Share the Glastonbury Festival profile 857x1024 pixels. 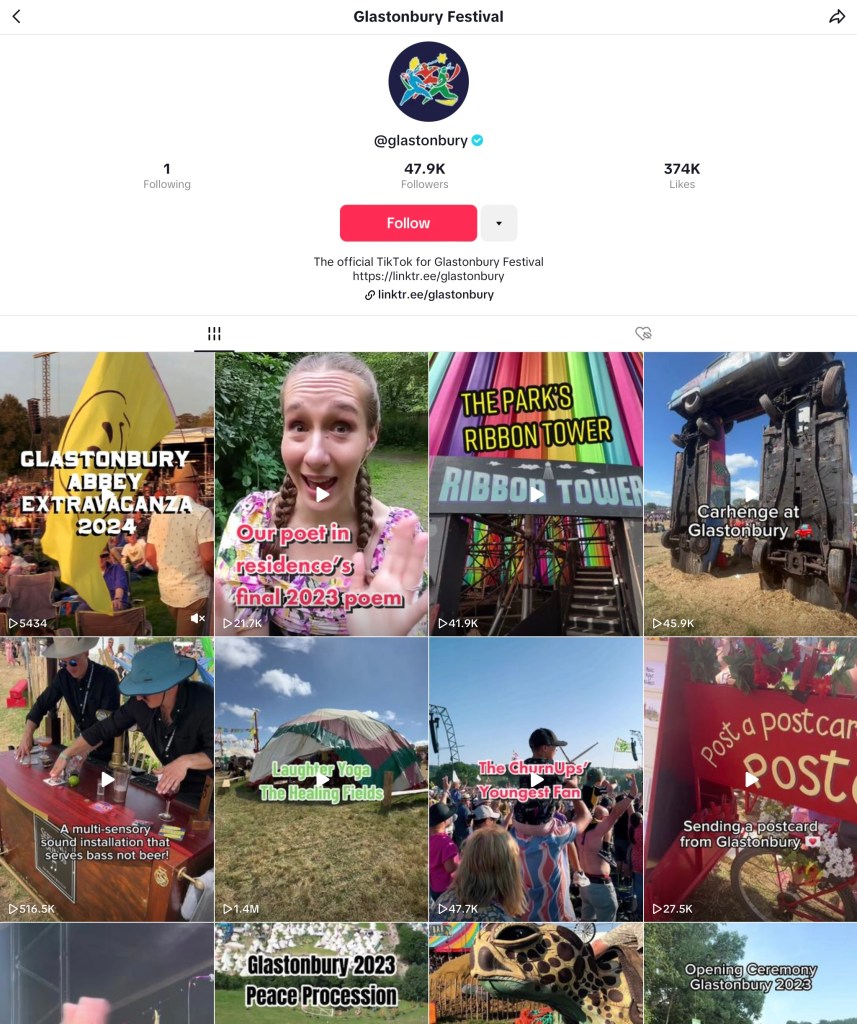pos(837,17)
